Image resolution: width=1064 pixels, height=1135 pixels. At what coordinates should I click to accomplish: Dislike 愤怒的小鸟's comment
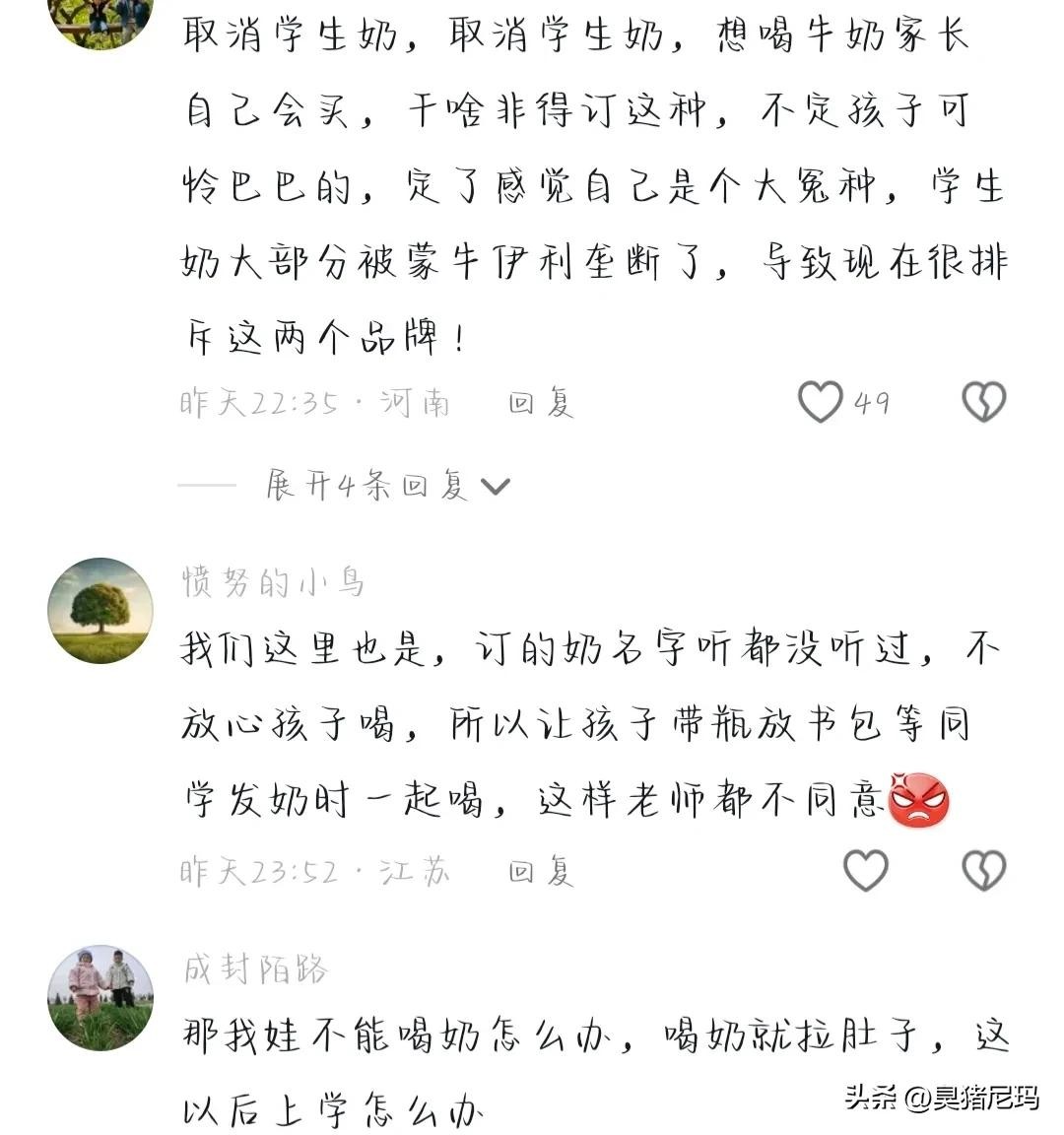[x=982, y=871]
